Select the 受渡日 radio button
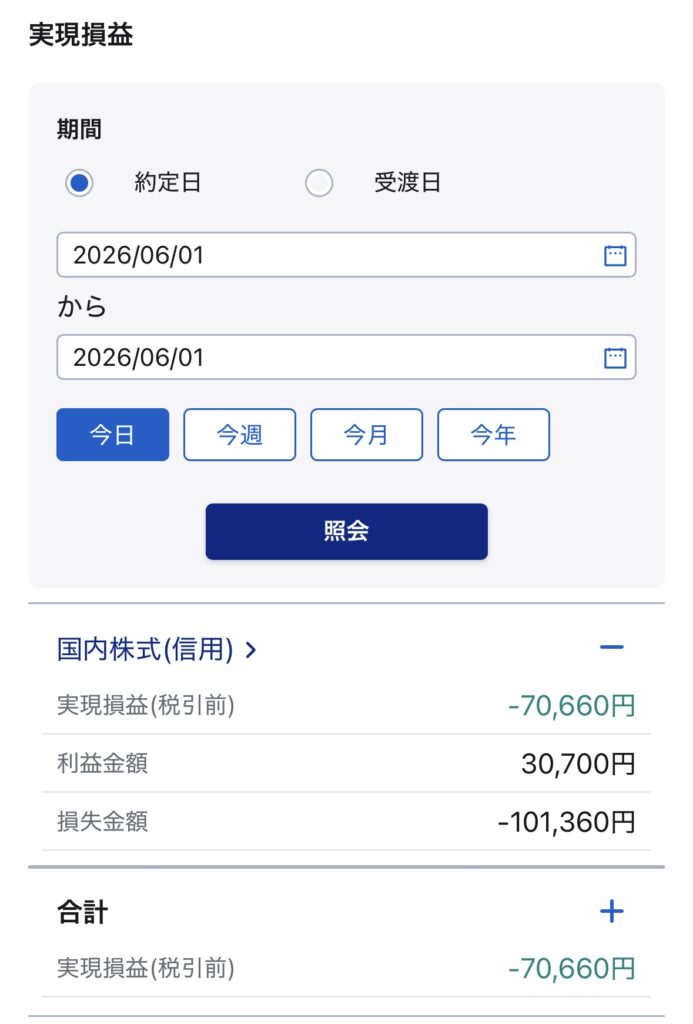The image size is (693, 1024). pyautogui.click(x=319, y=183)
